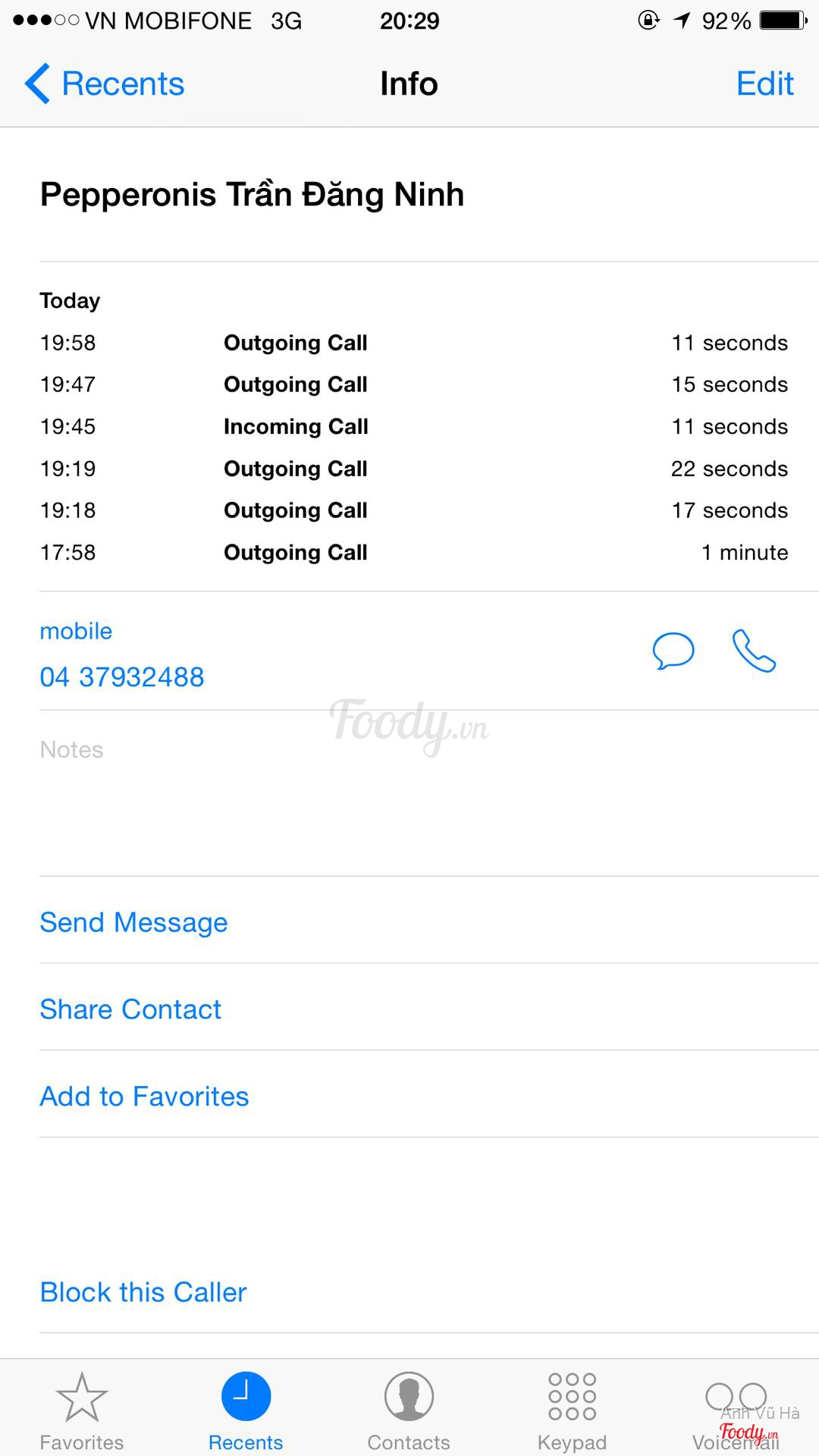The width and height of the screenshot is (819, 1456).
Task: Call the number using the phone icon
Action: [754, 651]
